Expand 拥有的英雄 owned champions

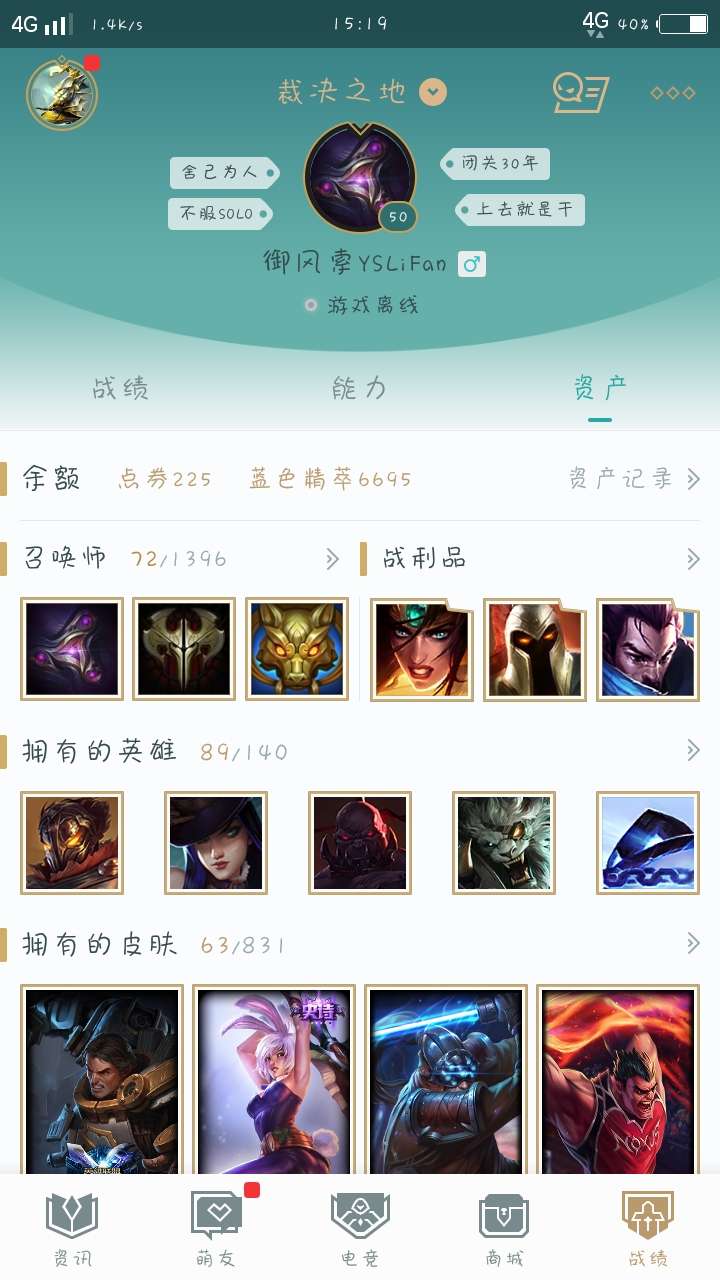pyautogui.click(x=692, y=751)
